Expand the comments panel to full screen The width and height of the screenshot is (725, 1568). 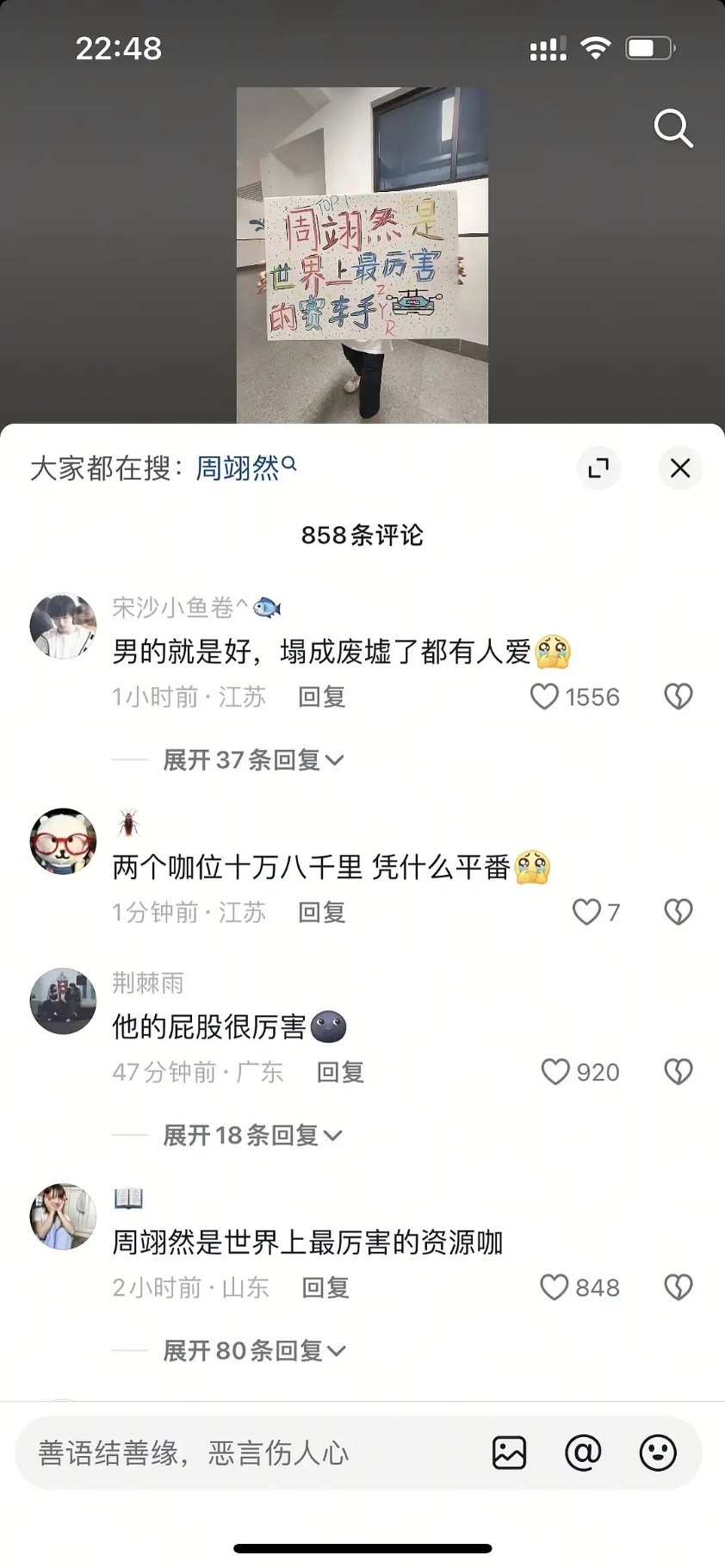point(598,468)
